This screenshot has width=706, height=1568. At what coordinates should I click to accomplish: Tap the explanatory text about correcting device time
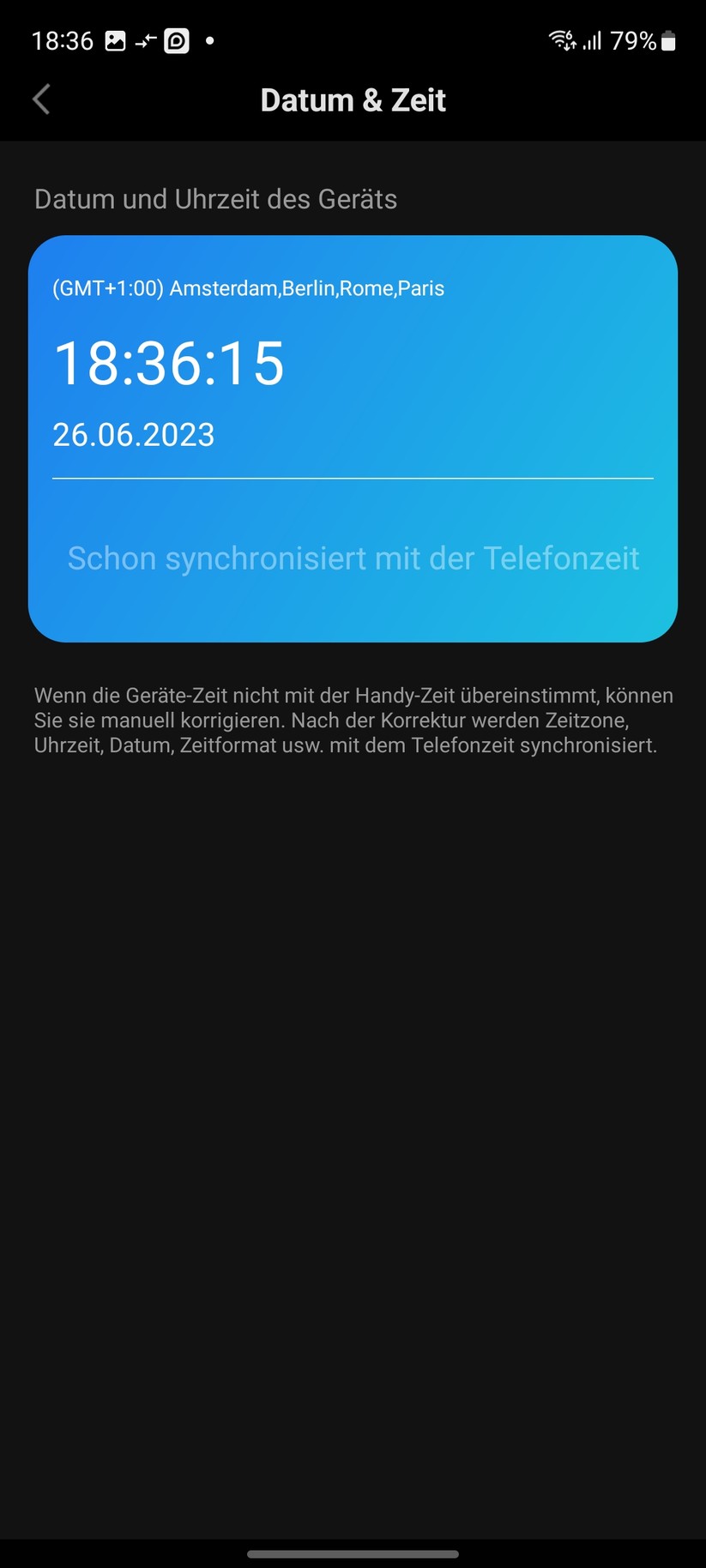[353, 721]
